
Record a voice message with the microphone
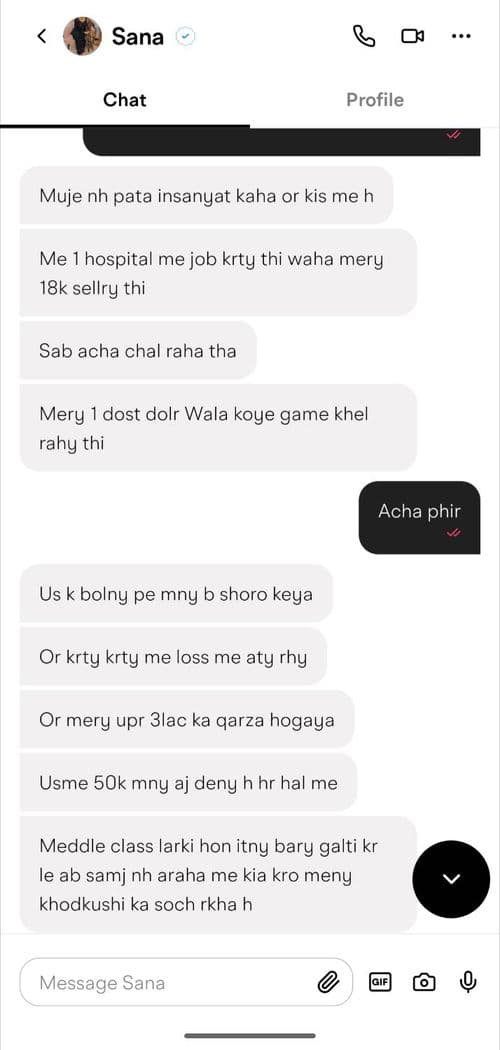(x=469, y=982)
